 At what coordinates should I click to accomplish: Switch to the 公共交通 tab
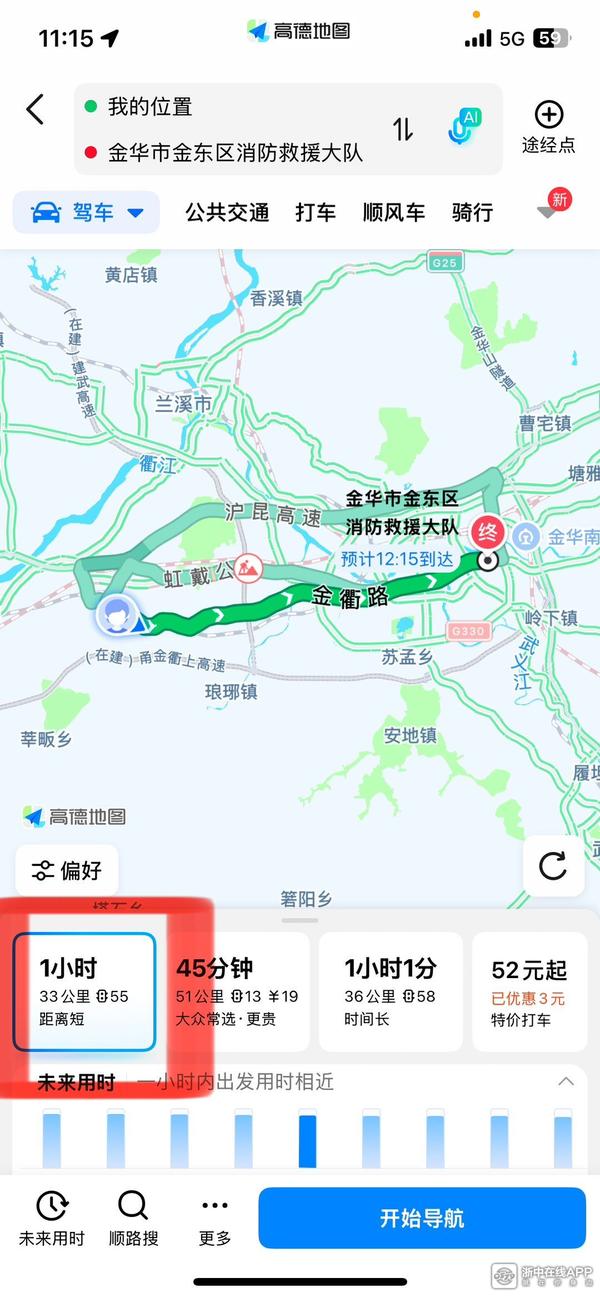tap(227, 212)
